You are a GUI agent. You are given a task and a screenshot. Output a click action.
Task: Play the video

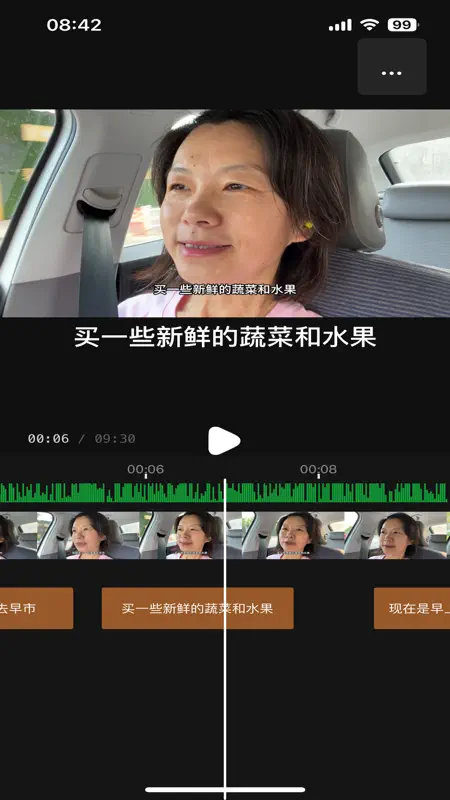[x=224, y=441]
